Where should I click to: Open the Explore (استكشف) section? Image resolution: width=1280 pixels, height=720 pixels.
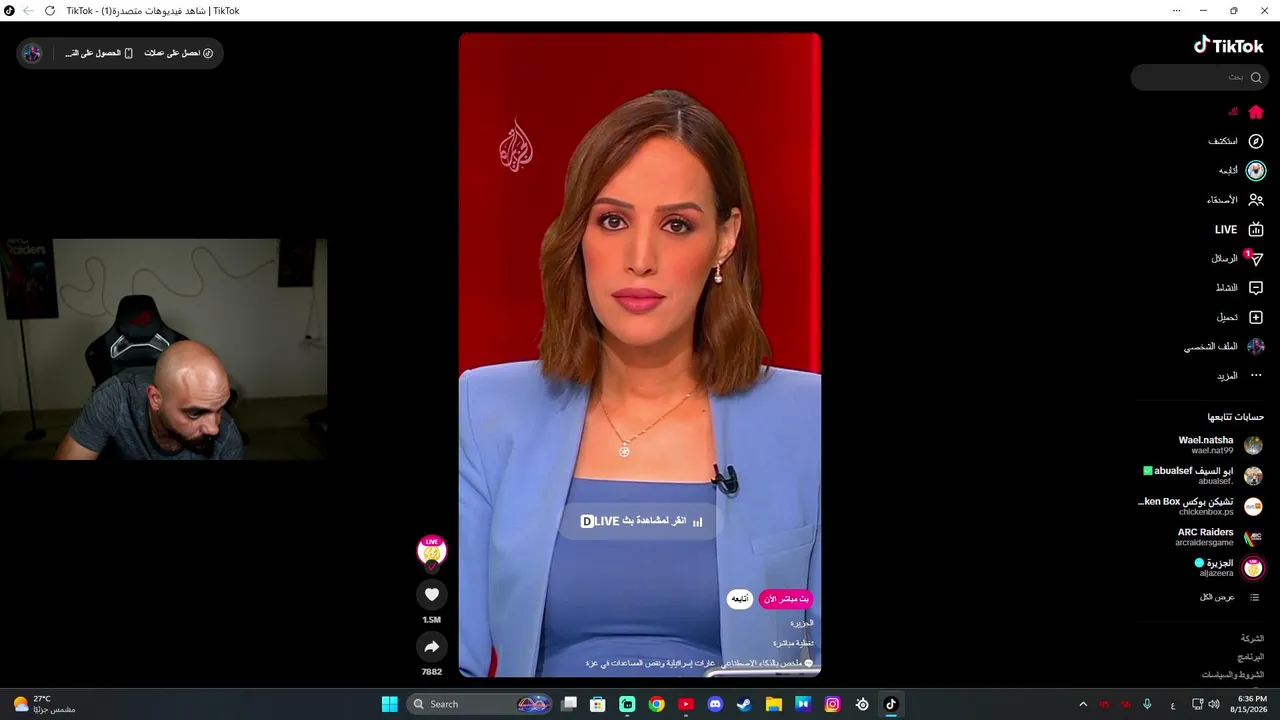point(1236,141)
